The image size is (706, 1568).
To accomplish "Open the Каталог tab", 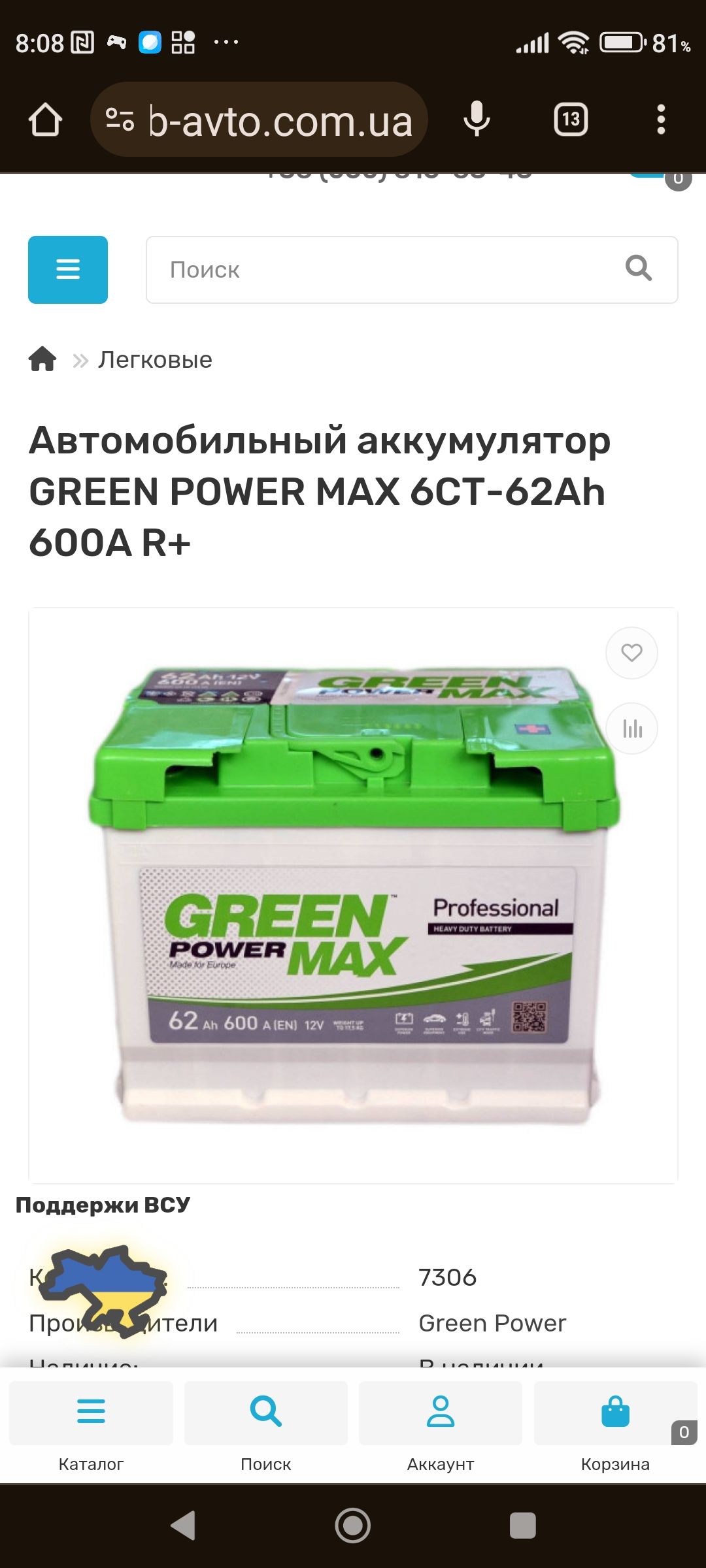I will tap(91, 1426).
